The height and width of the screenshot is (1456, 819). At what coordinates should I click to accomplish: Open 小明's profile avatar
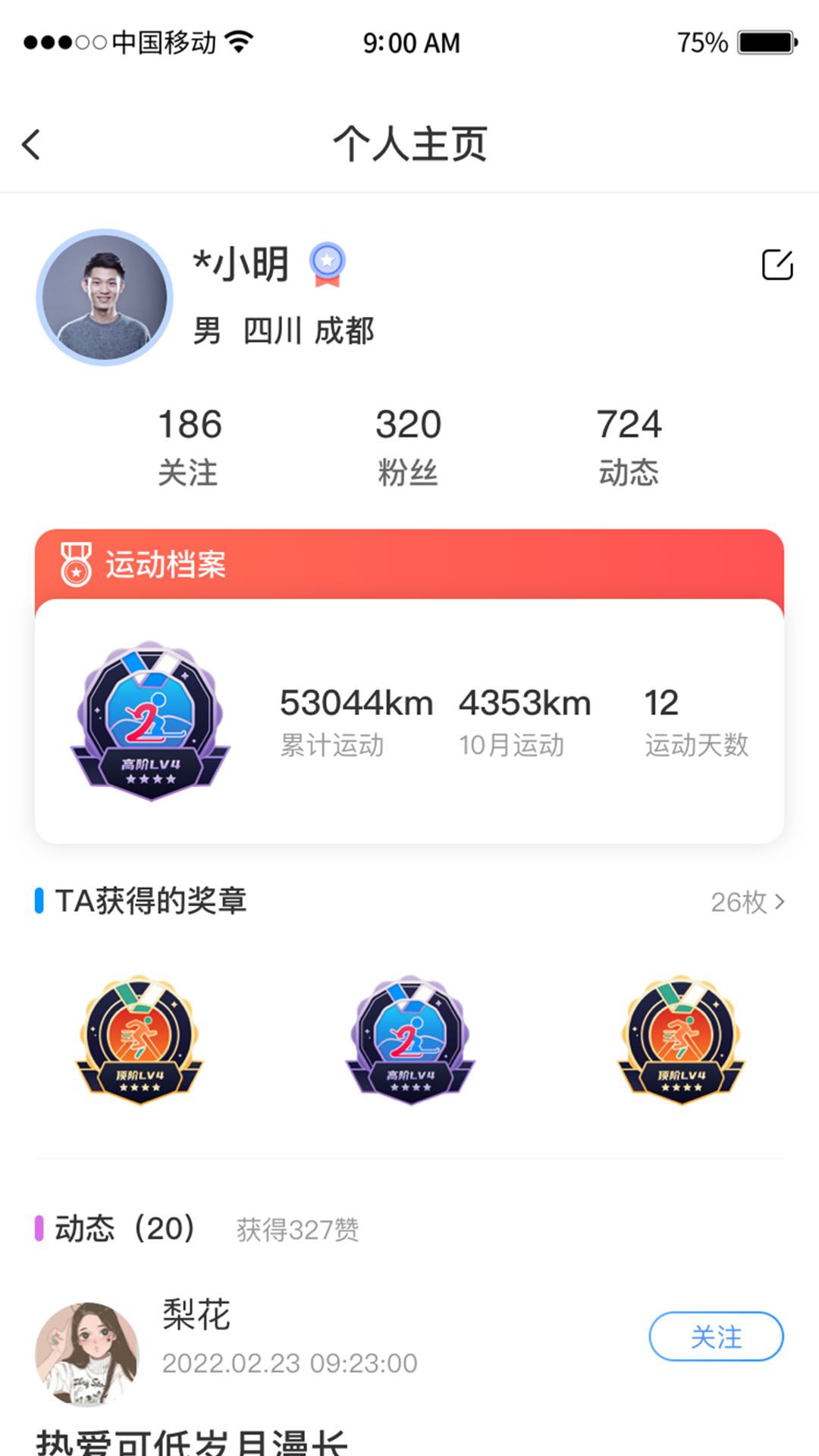105,297
